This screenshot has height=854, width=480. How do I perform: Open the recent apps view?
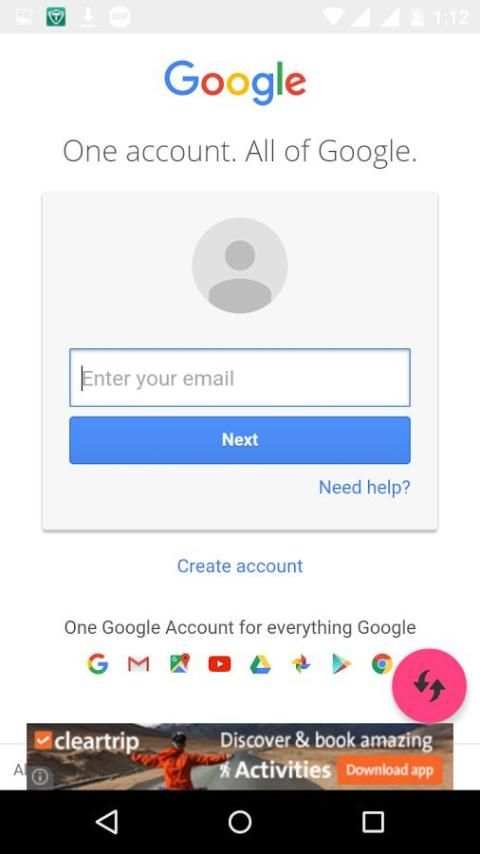[373, 822]
